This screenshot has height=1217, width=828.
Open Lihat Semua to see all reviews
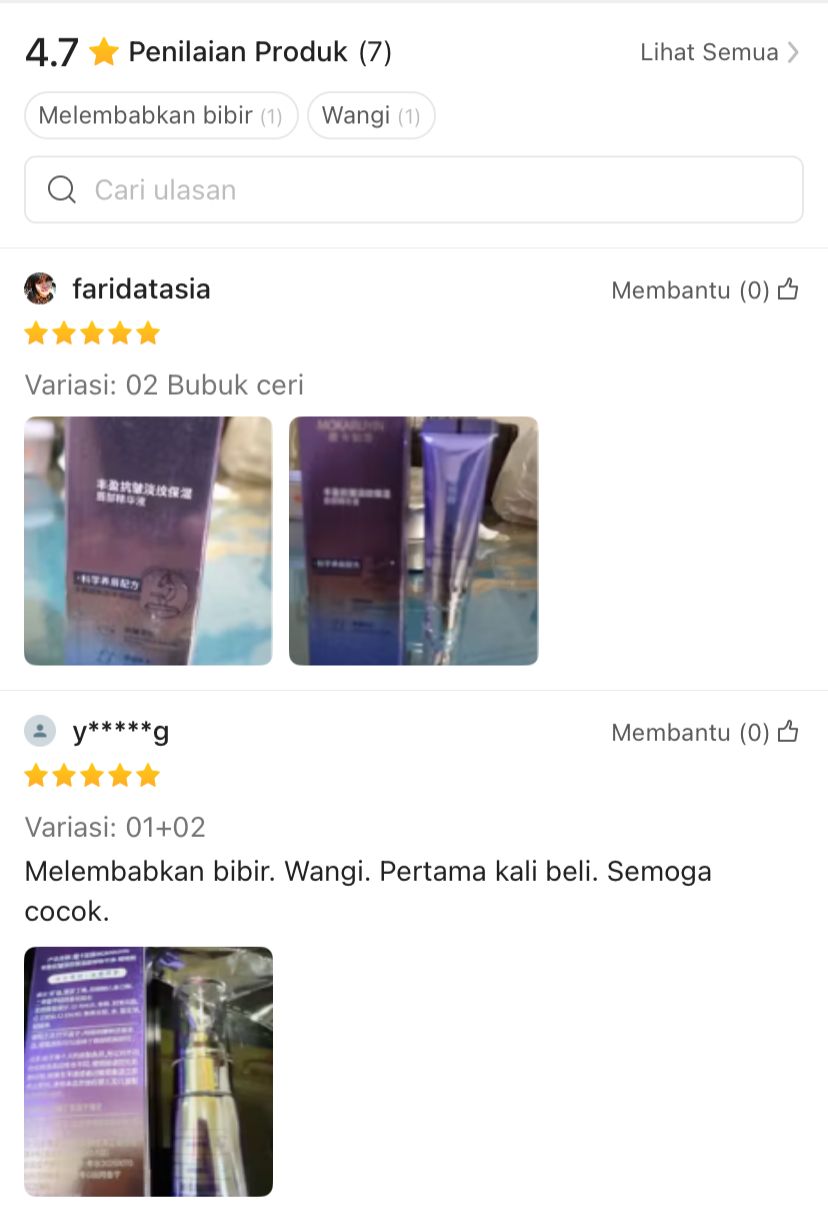[719, 52]
